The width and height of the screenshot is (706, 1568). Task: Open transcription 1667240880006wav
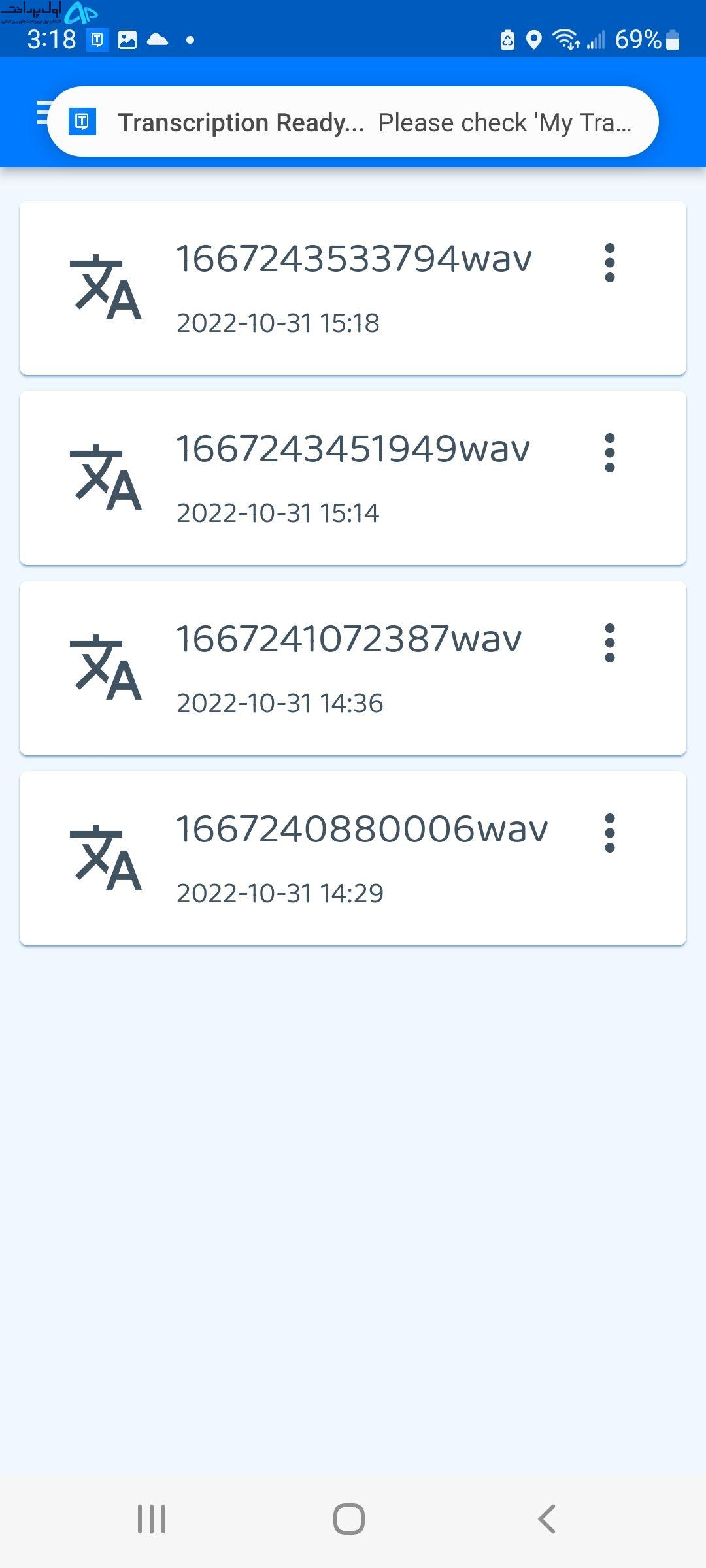[353, 858]
